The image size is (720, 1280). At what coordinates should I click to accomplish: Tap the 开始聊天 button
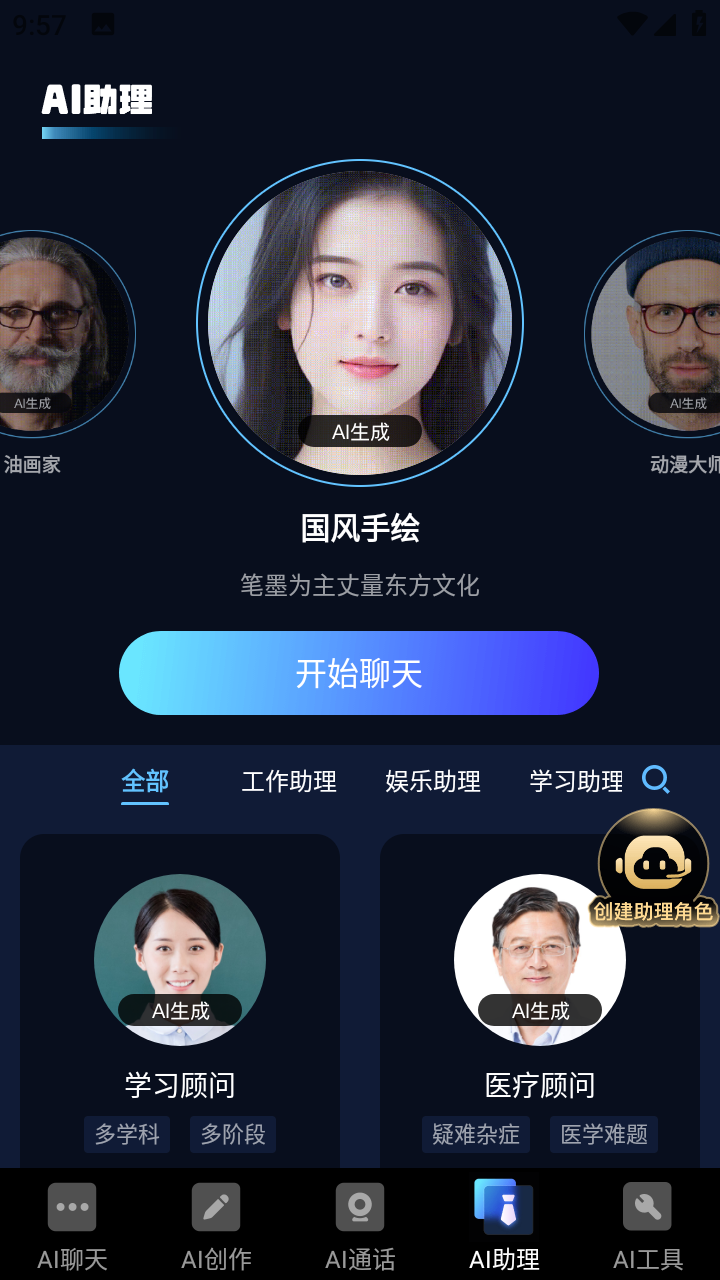359,673
